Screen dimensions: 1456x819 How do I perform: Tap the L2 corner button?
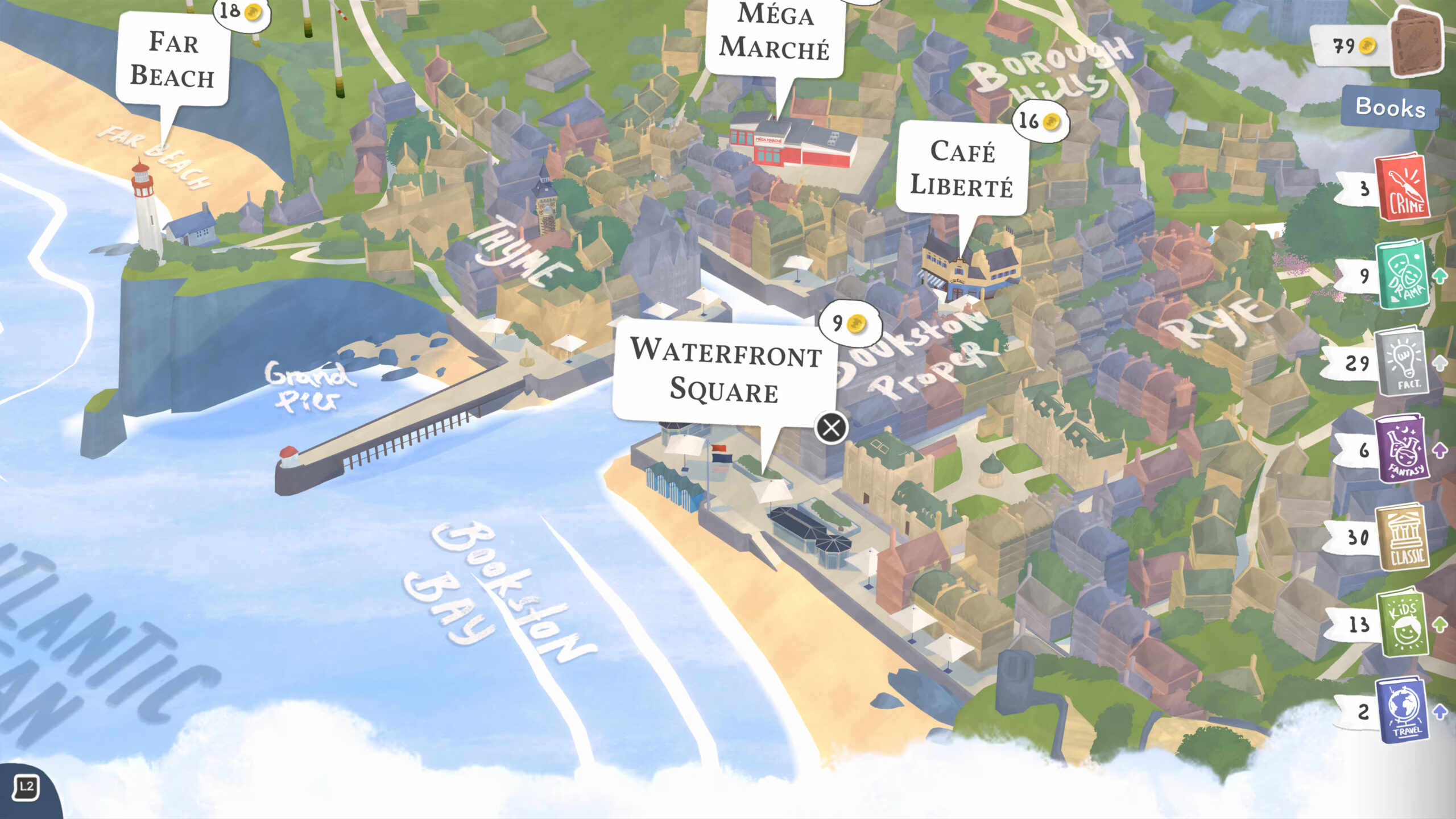[x=26, y=788]
